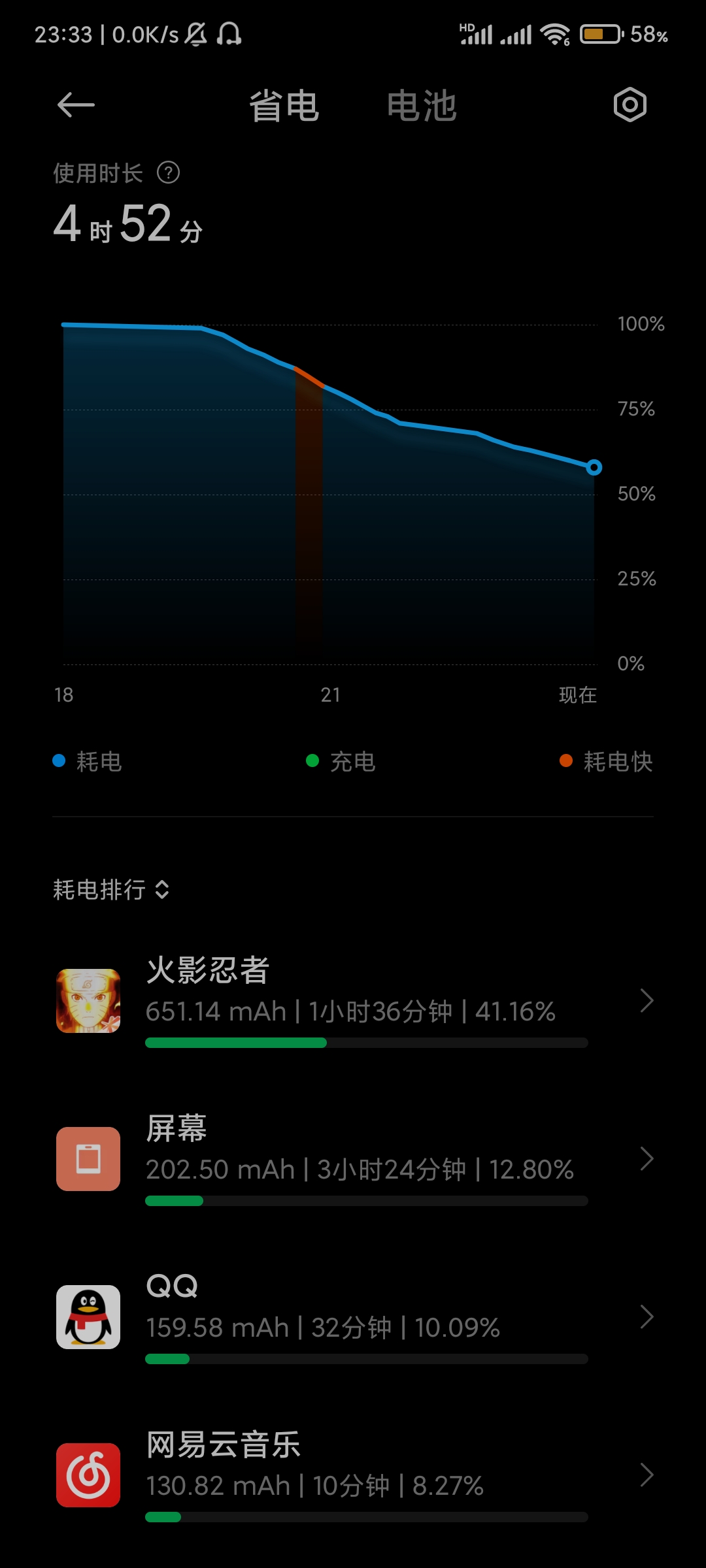Open 屏幕 power usage details
This screenshot has width=706, height=1568.
[353, 1159]
